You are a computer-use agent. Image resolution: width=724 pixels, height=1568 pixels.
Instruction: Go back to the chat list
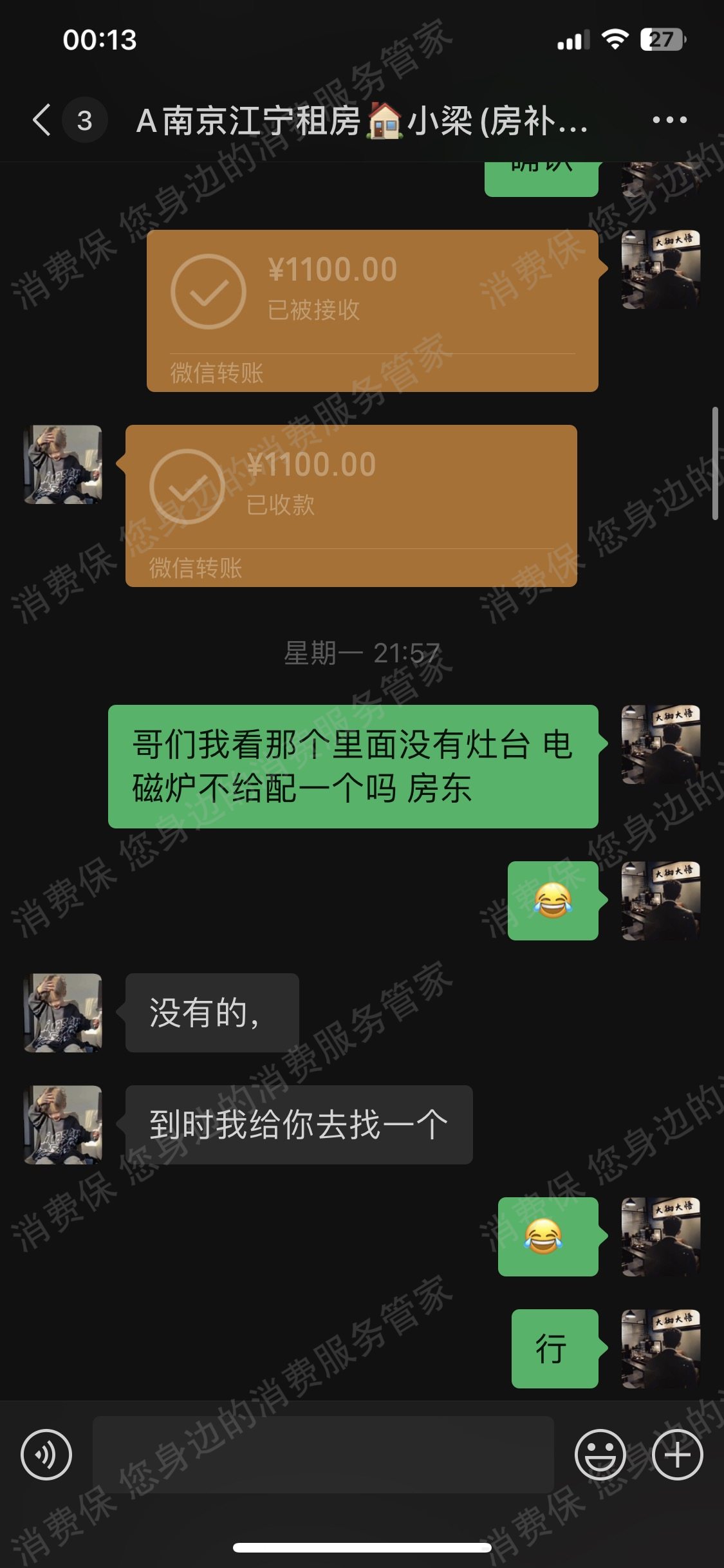point(42,120)
